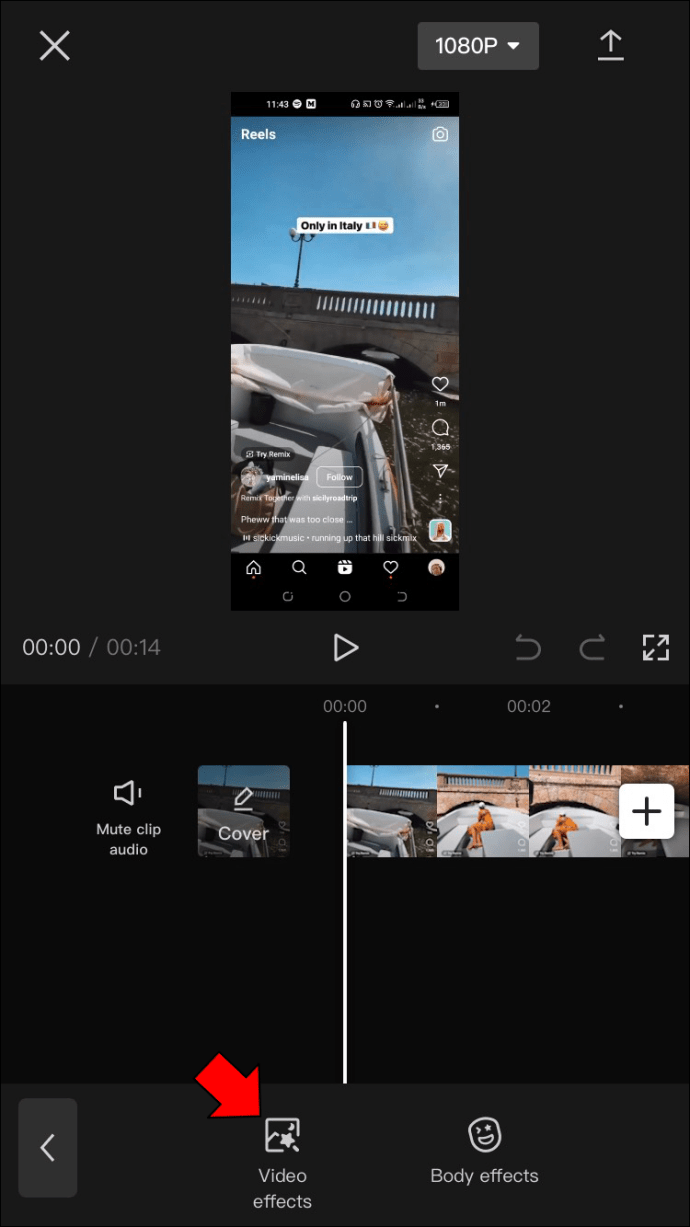Close the editing project

click(x=54, y=45)
